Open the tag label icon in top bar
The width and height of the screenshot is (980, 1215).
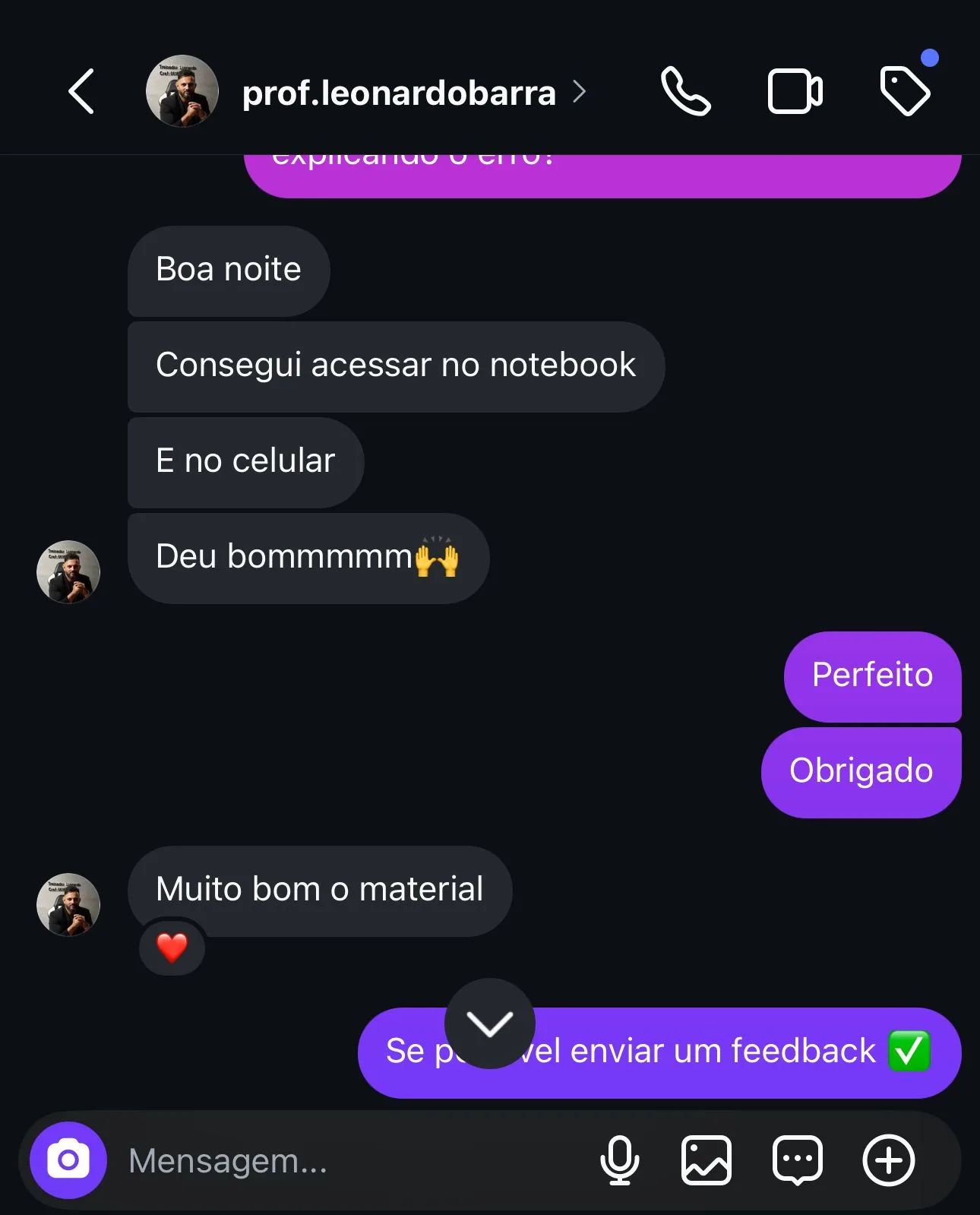pos(906,90)
